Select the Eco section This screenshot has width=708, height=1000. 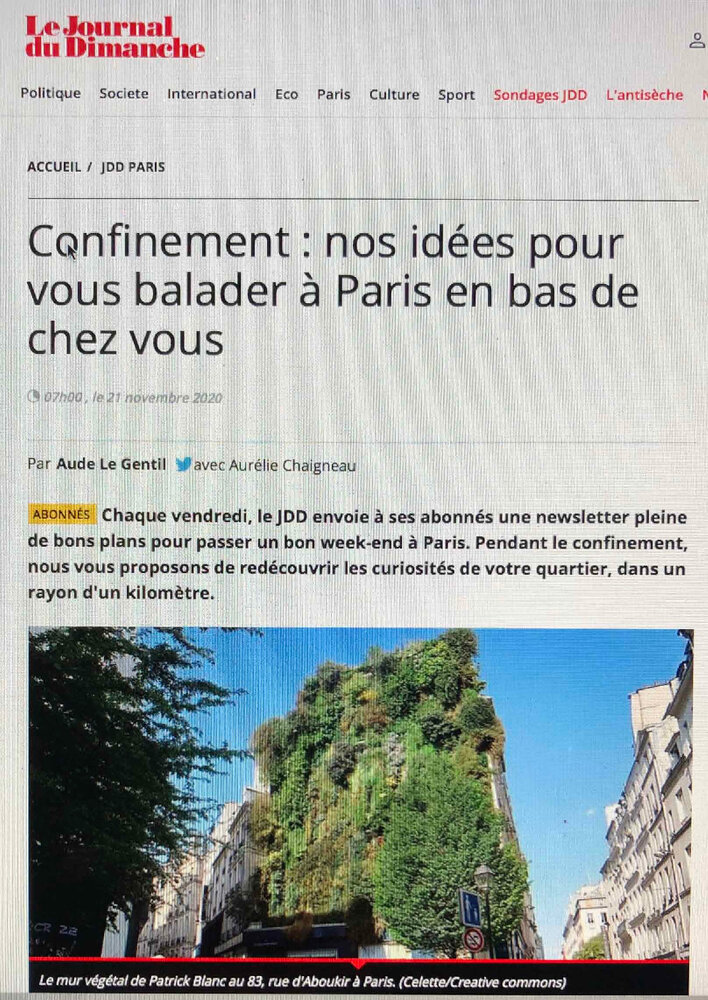coord(287,95)
